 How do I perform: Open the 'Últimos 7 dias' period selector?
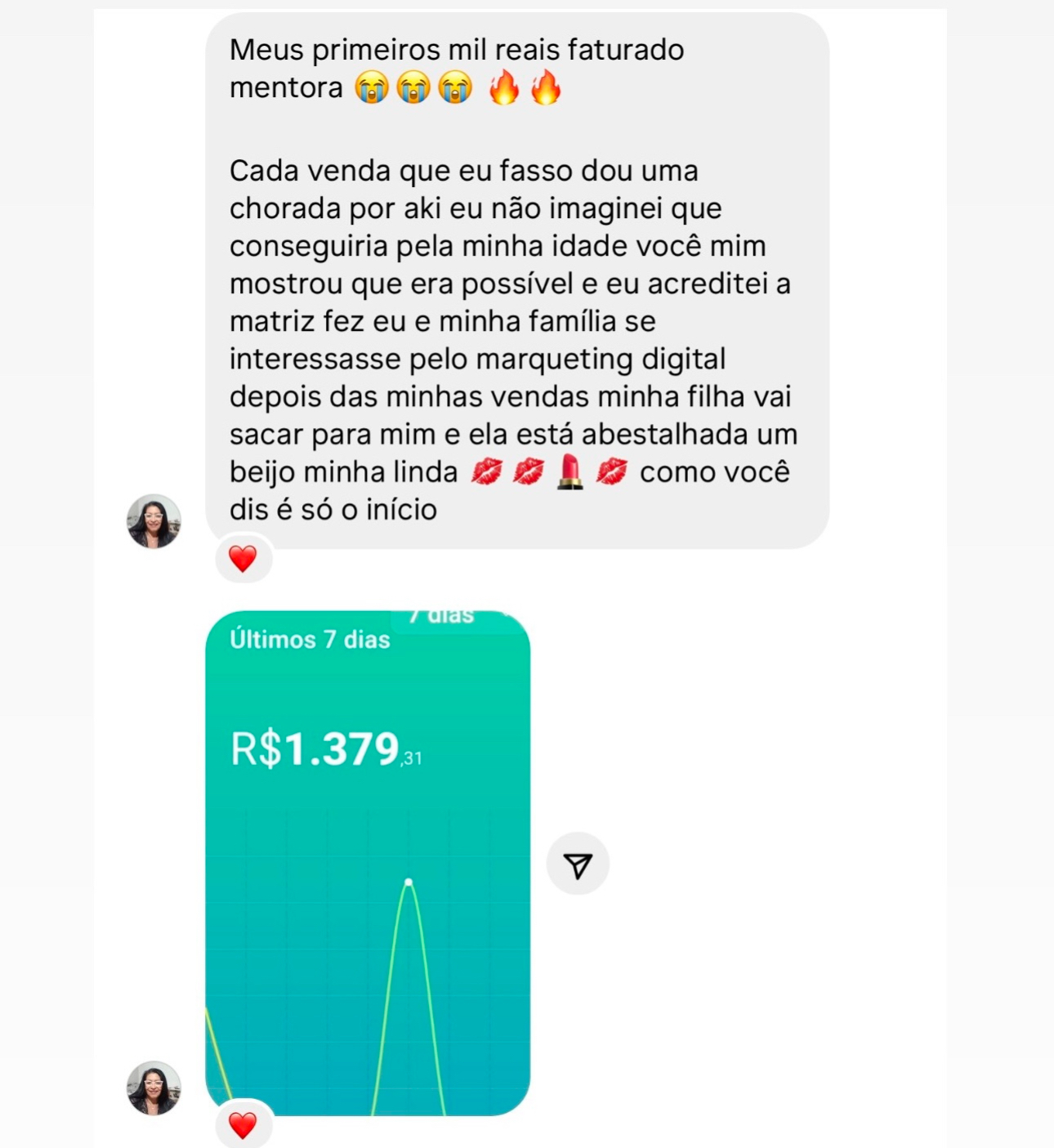click(309, 641)
